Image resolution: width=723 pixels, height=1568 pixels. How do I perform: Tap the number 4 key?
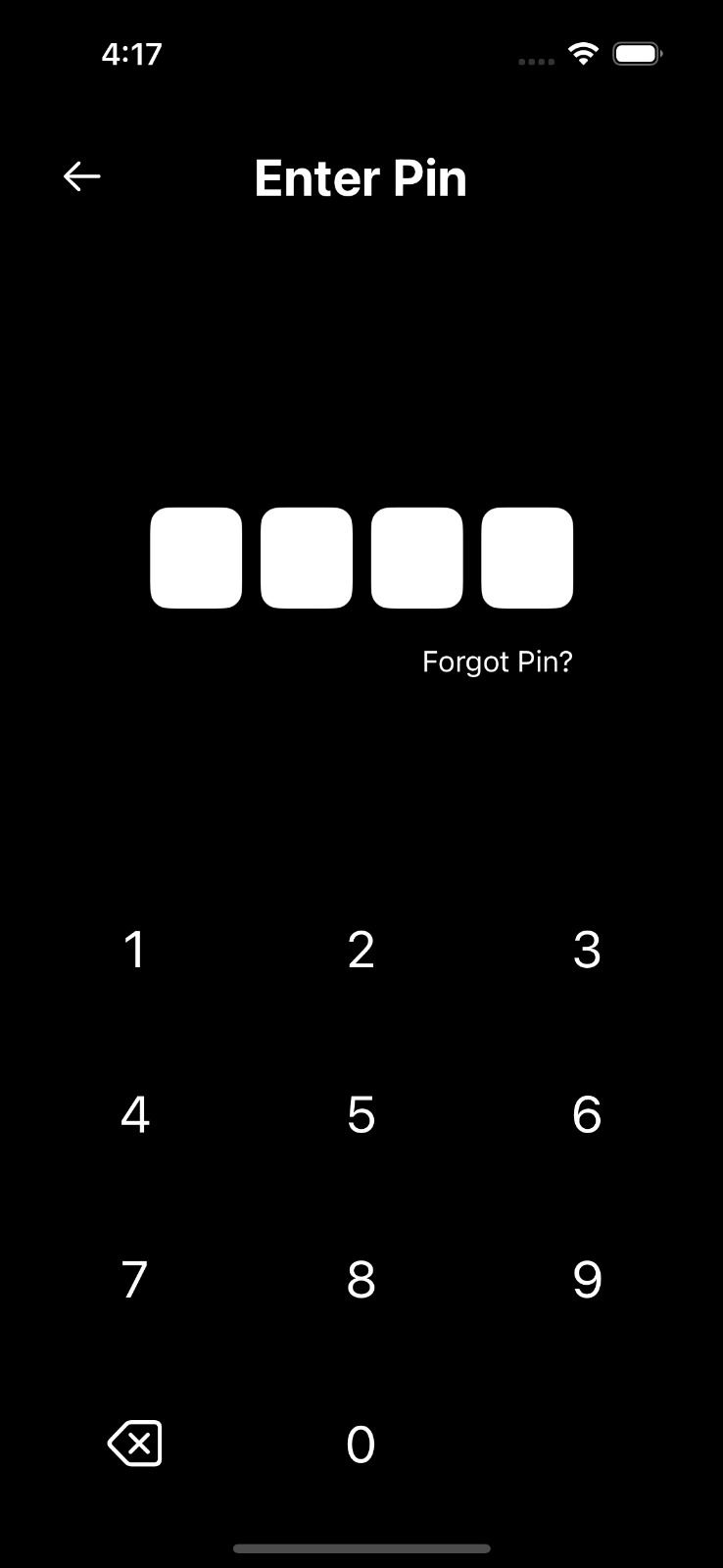[135, 1114]
